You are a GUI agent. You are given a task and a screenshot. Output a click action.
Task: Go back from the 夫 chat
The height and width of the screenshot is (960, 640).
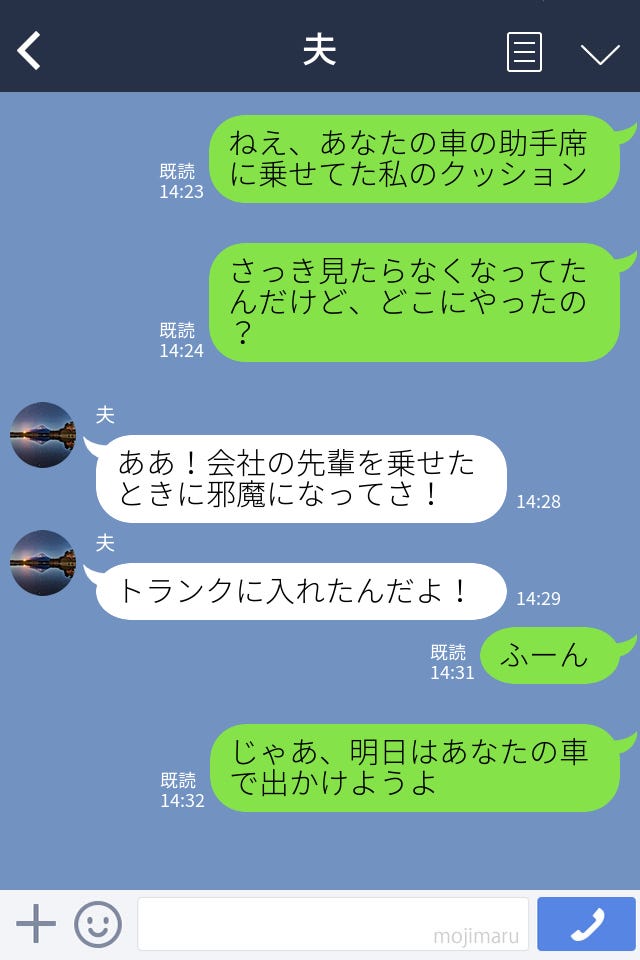(x=30, y=51)
